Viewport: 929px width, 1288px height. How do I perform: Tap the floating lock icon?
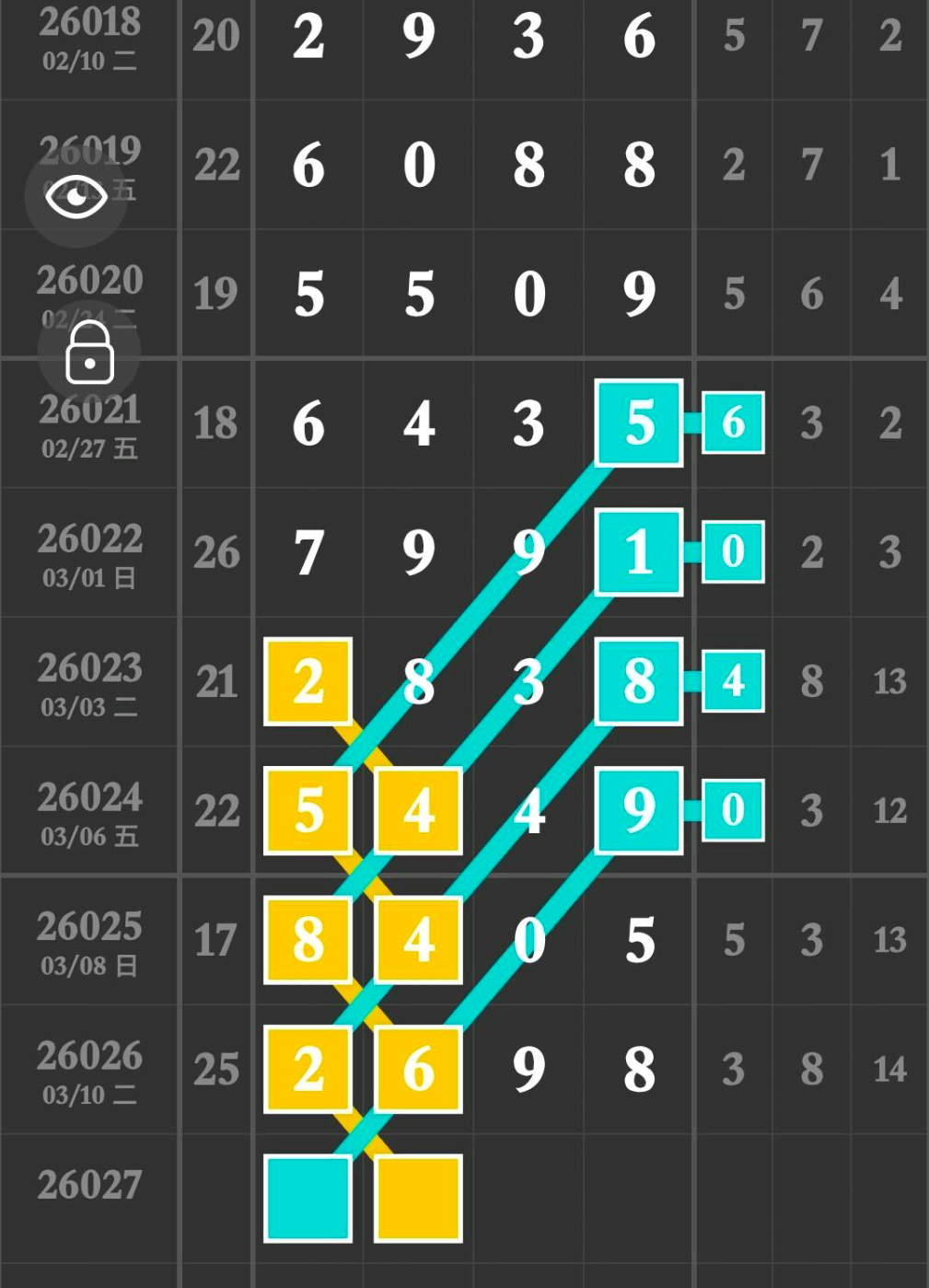[89, 354]
